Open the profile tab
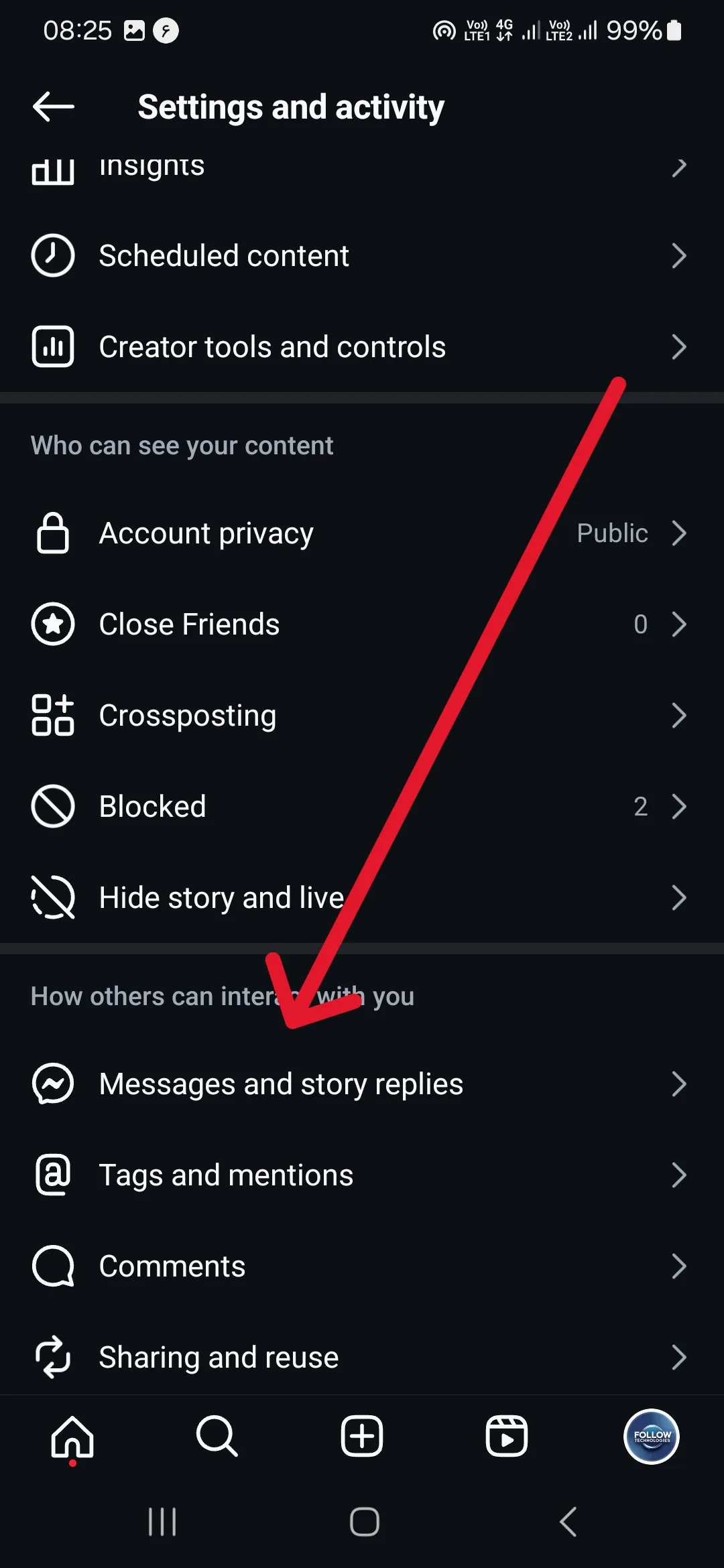The height and width of the screenshot is (1568, 724). coord(652,1437)
